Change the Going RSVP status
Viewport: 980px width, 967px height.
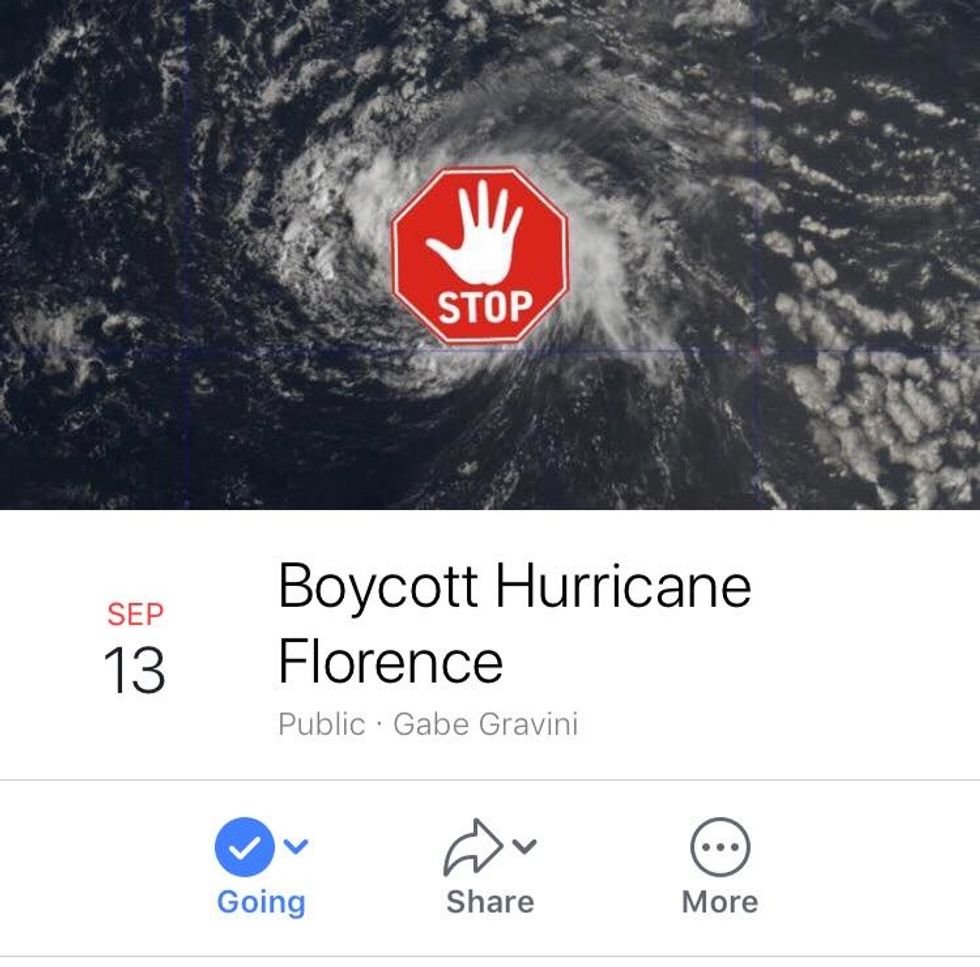pyautogui.click(x=260, y=865)
